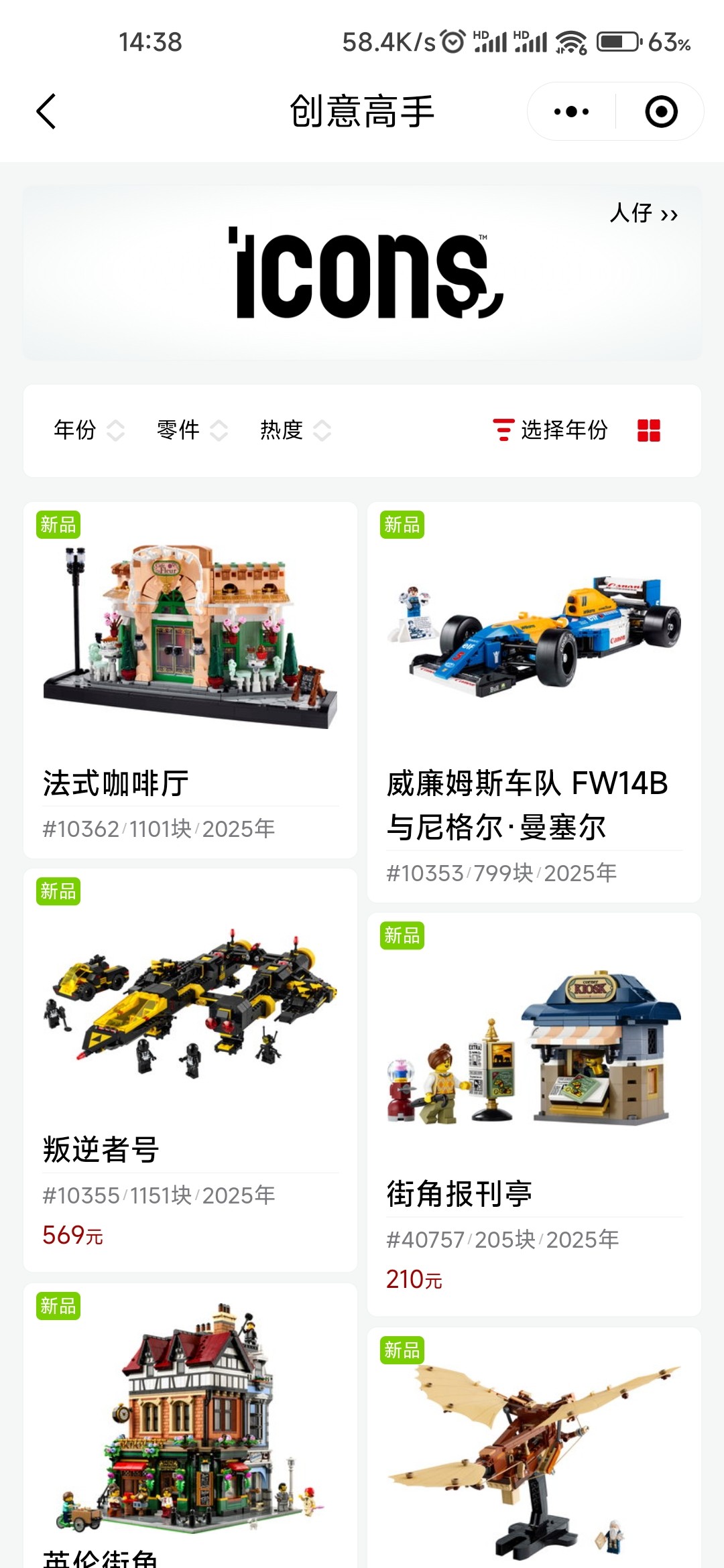
Task: Open the 选择年份 filter
Action: [550, 430]
